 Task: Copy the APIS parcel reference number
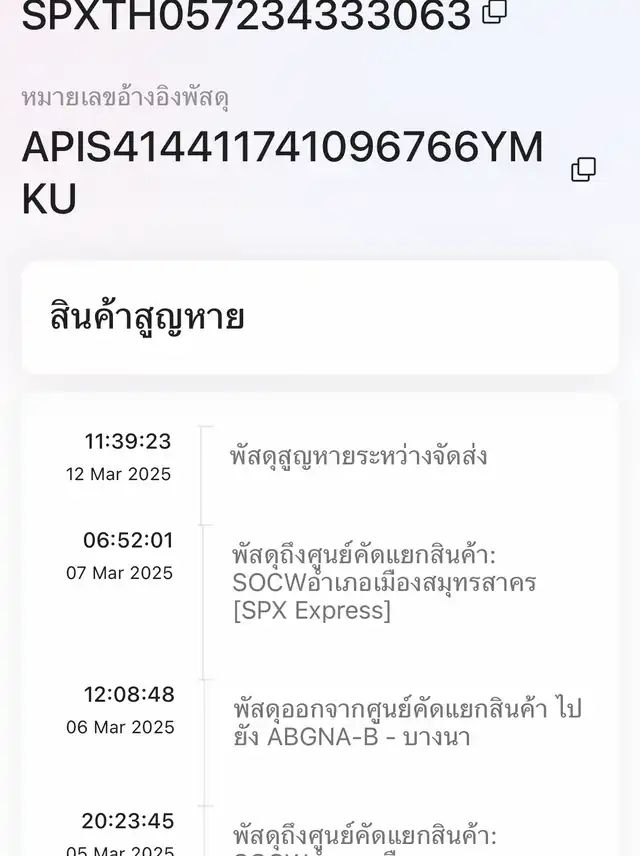[583, 170]
